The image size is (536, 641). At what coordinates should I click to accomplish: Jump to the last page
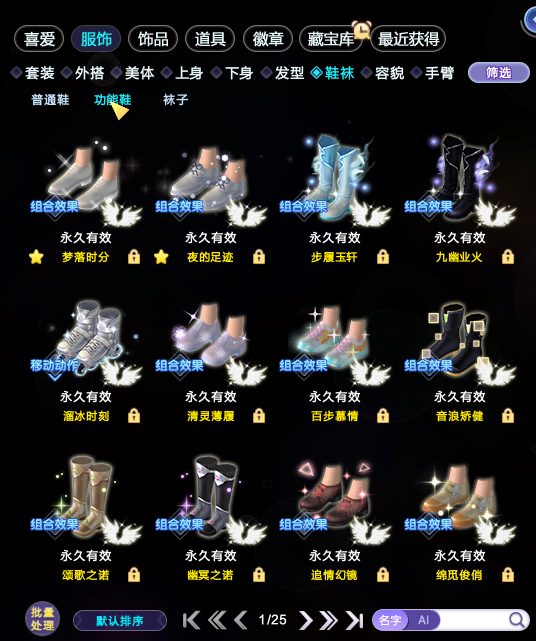354,620
